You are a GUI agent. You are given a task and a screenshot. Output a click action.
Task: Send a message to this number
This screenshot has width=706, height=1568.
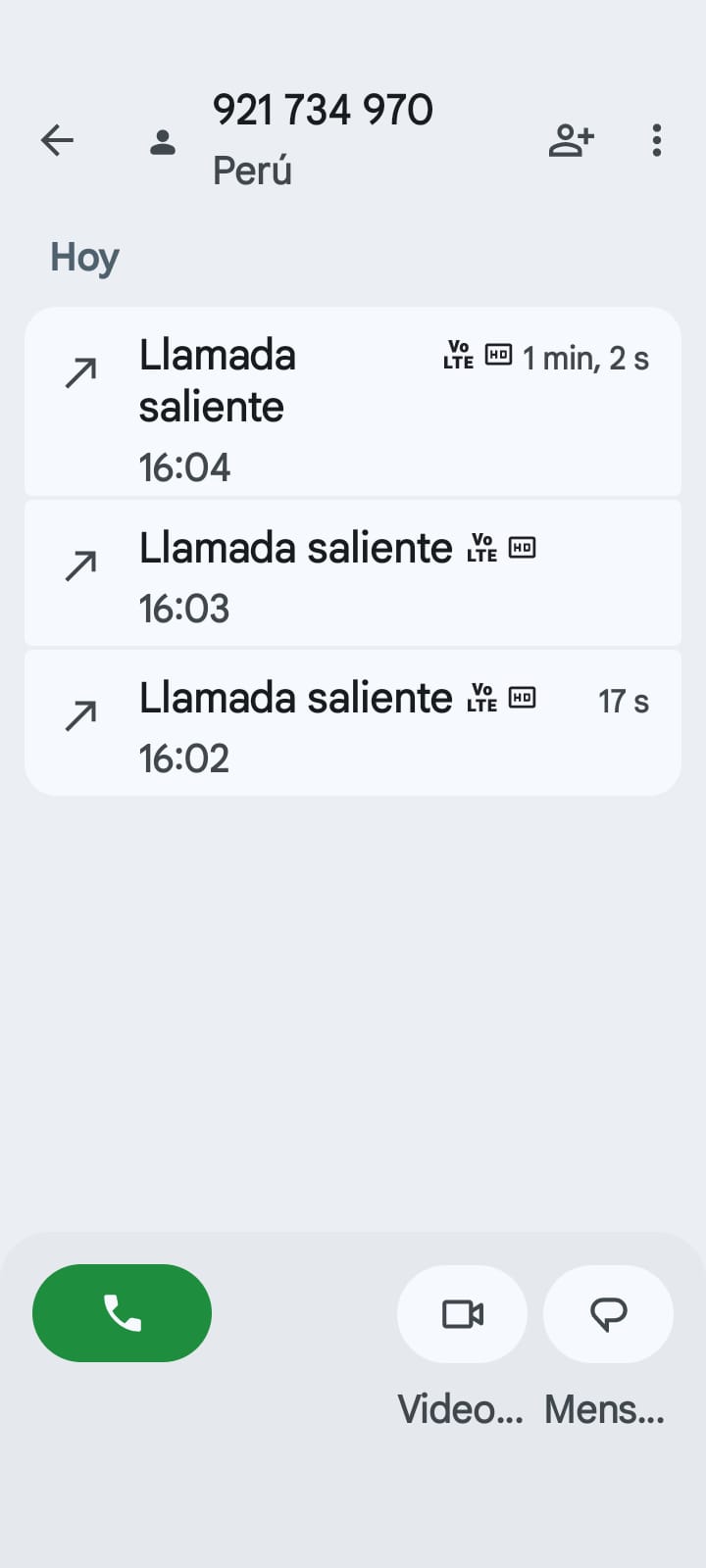[608, 1313]
